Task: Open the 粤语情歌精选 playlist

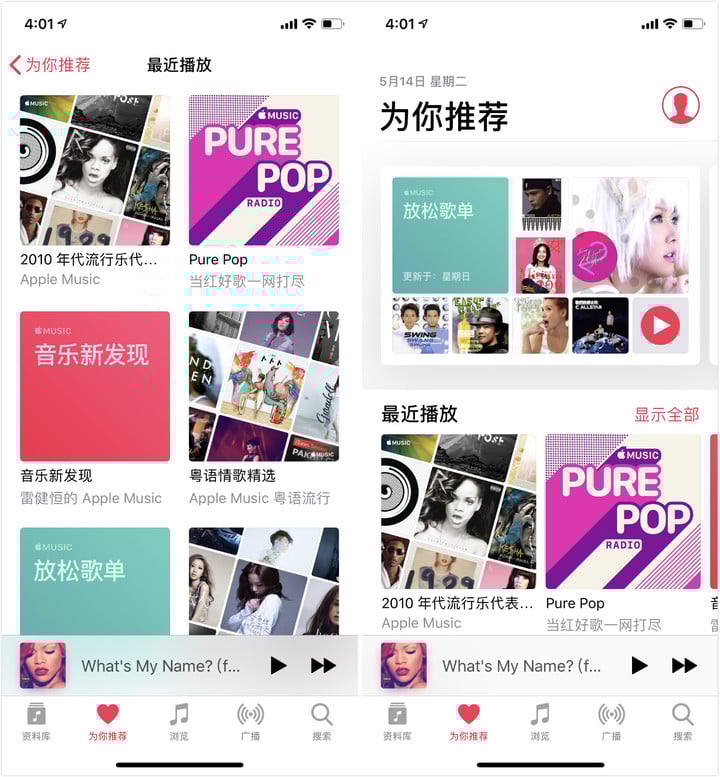Action: pos(264,386)
